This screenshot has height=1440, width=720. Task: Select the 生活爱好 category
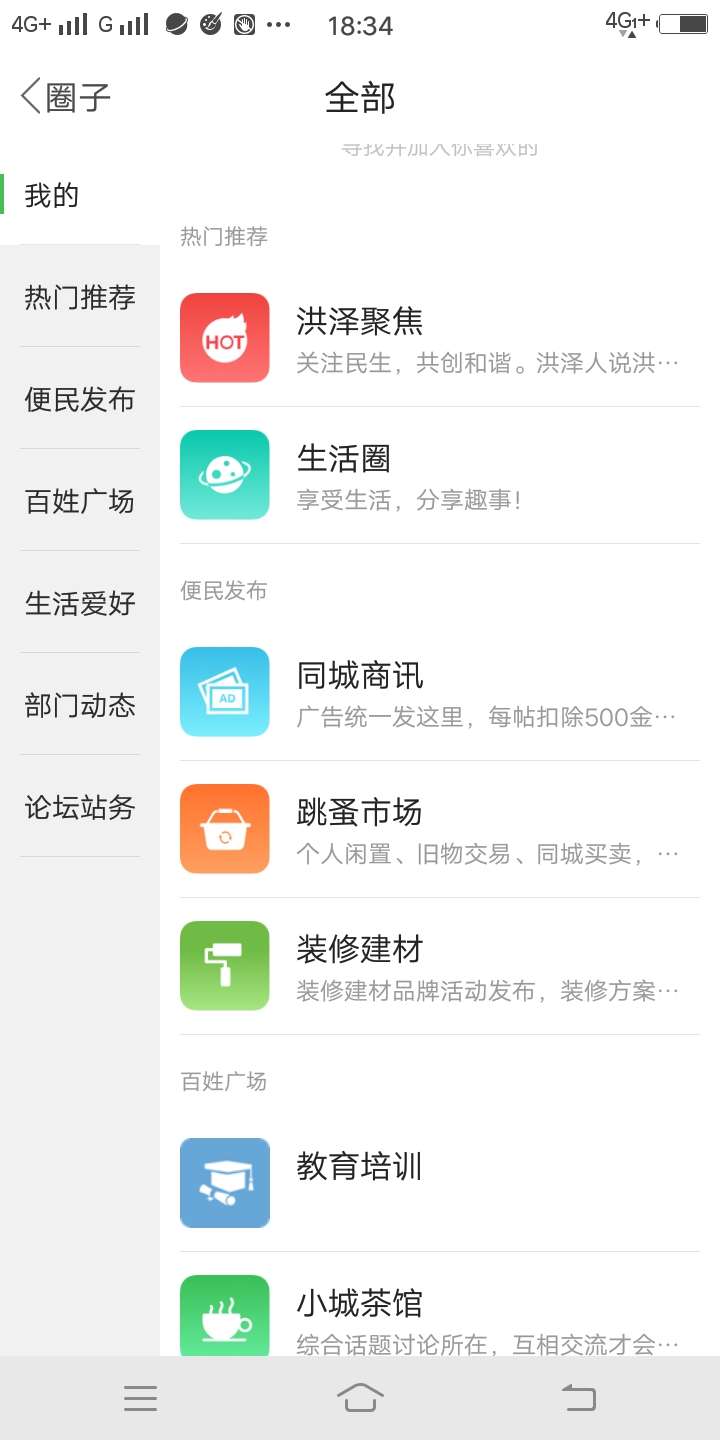[x=80, y=603]
